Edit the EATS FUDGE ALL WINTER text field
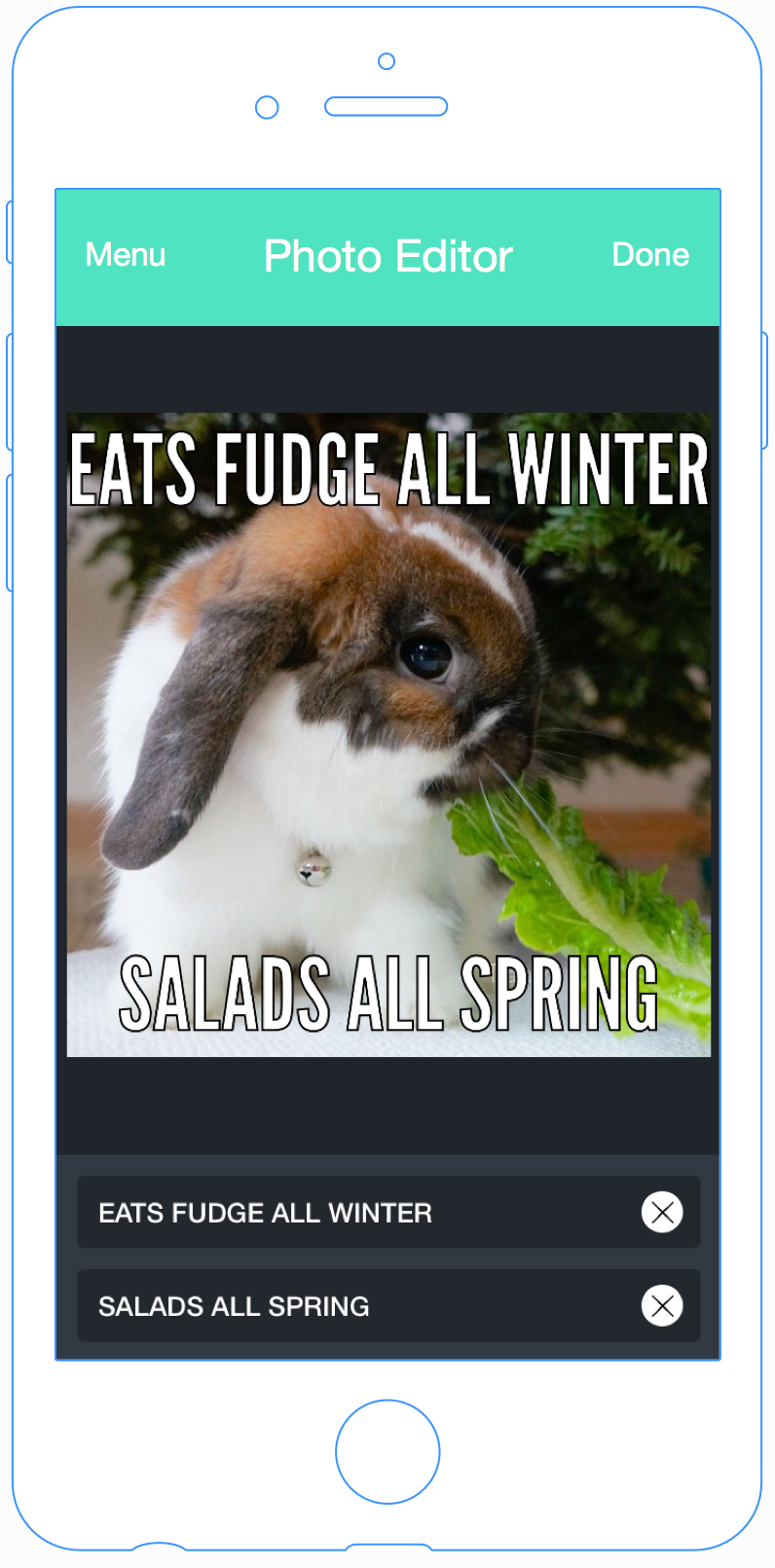This screenshot has width=775, height=1568. pos(388,1212)
